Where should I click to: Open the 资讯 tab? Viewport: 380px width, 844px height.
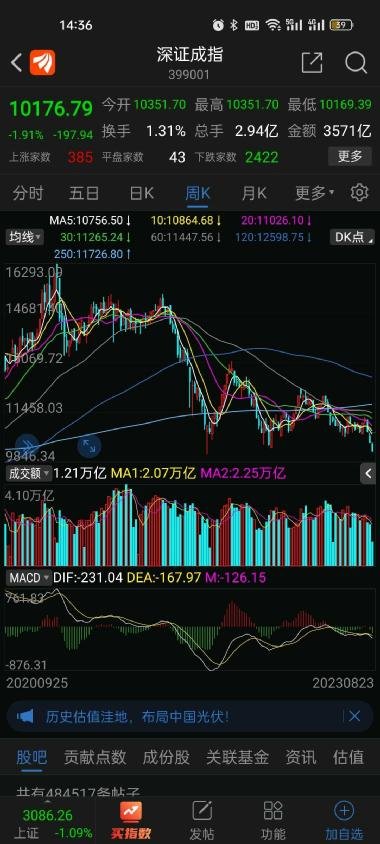coord(301,757)
